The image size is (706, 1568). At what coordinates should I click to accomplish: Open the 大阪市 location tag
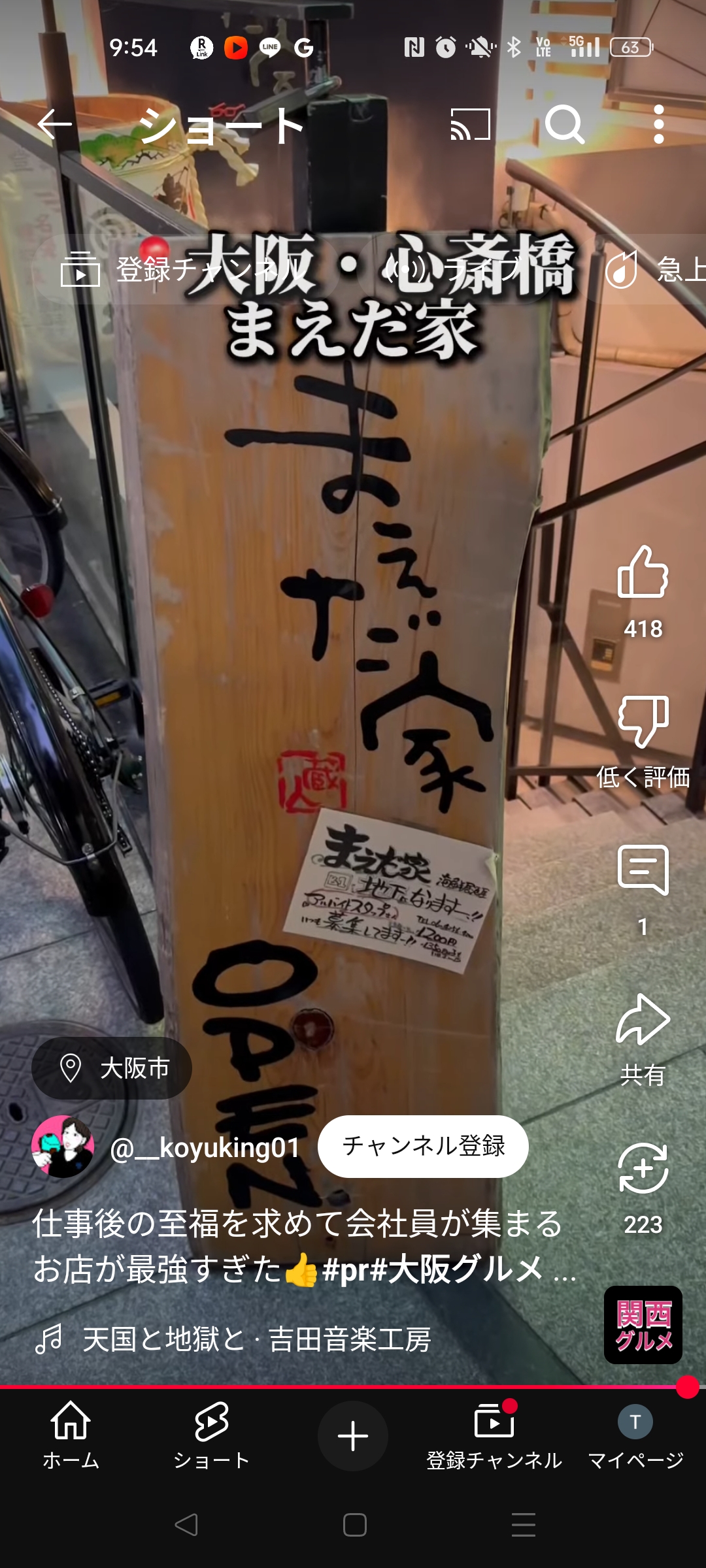pos(112,1068)
